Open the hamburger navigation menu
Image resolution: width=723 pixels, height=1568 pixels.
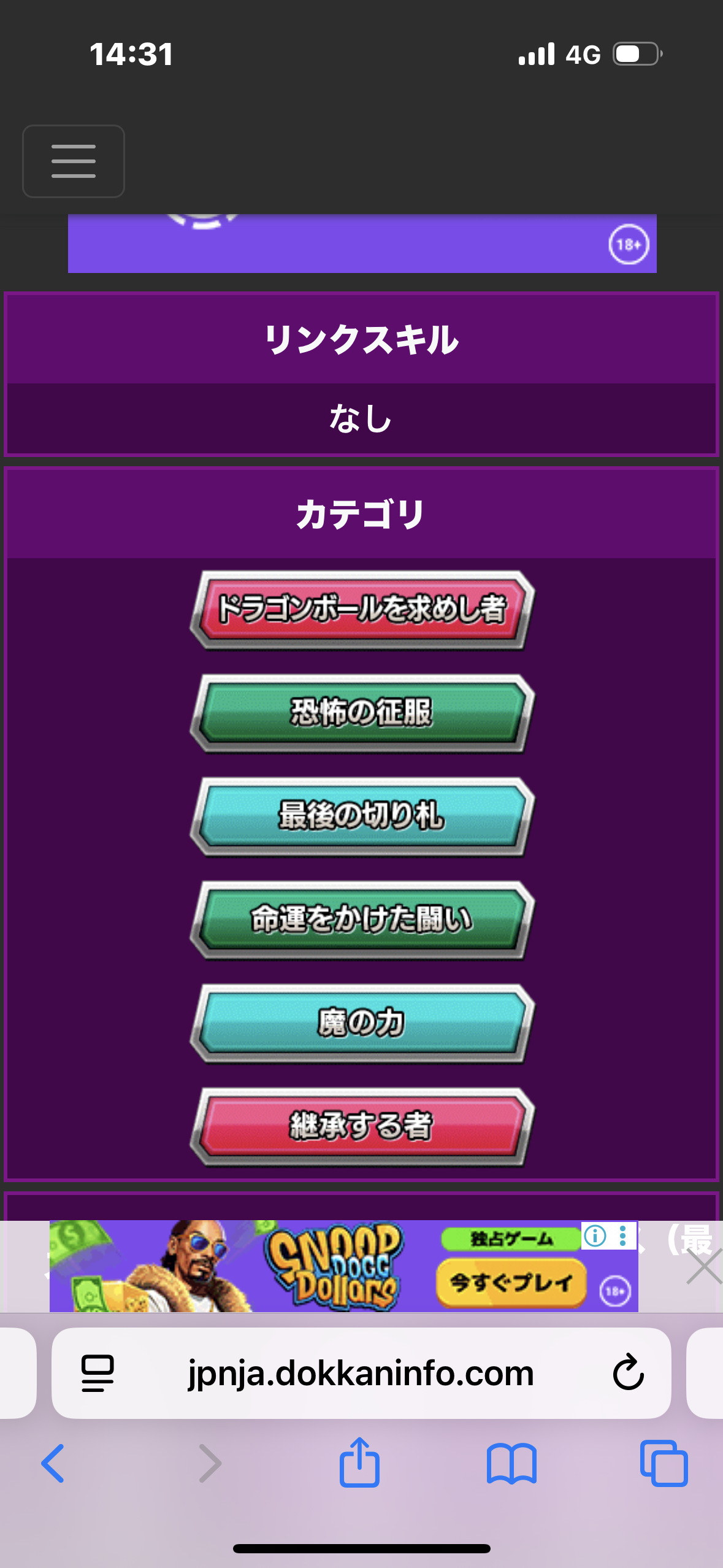(74, 161)
